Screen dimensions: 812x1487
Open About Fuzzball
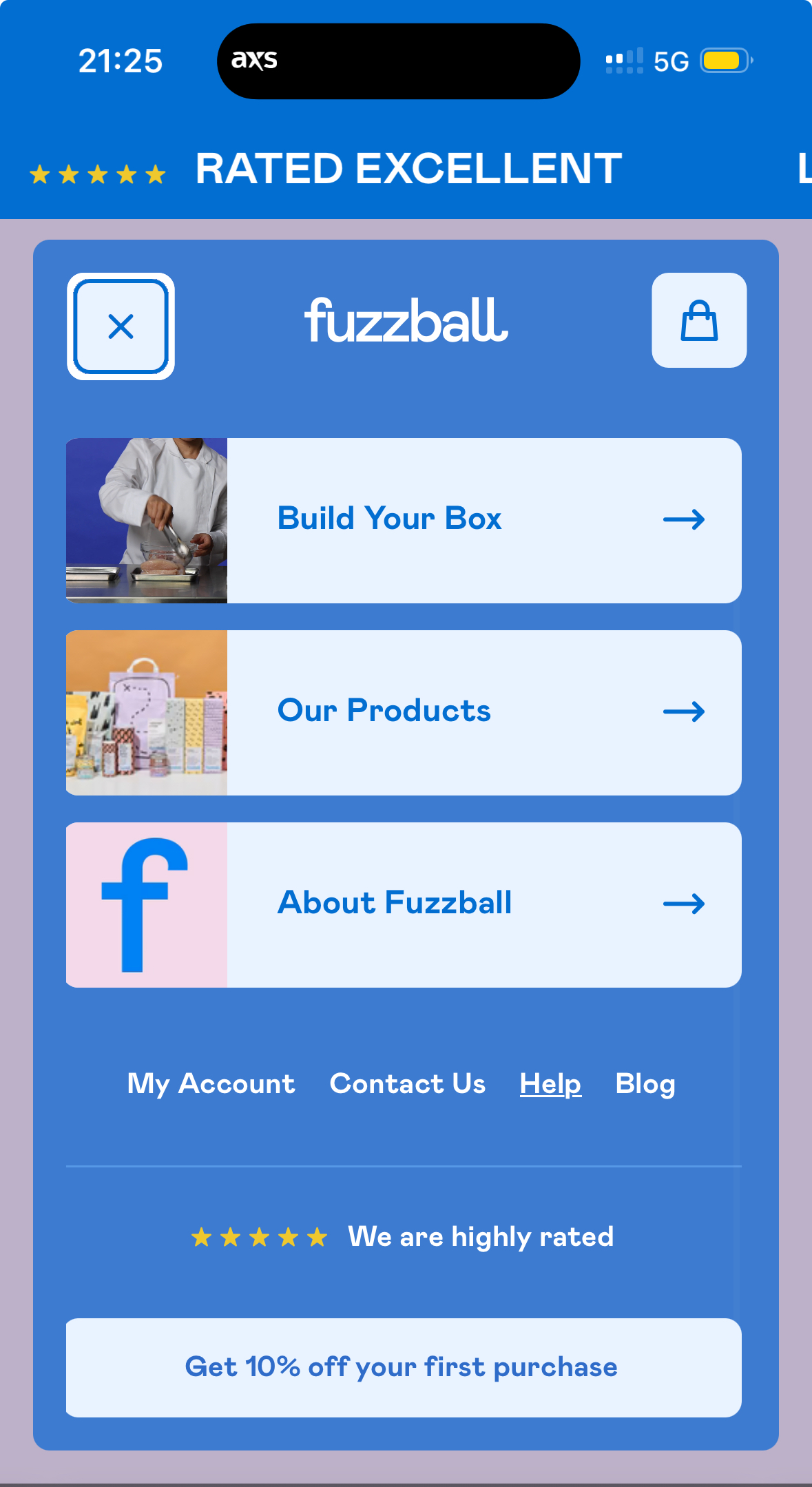(x=404, y=905)
